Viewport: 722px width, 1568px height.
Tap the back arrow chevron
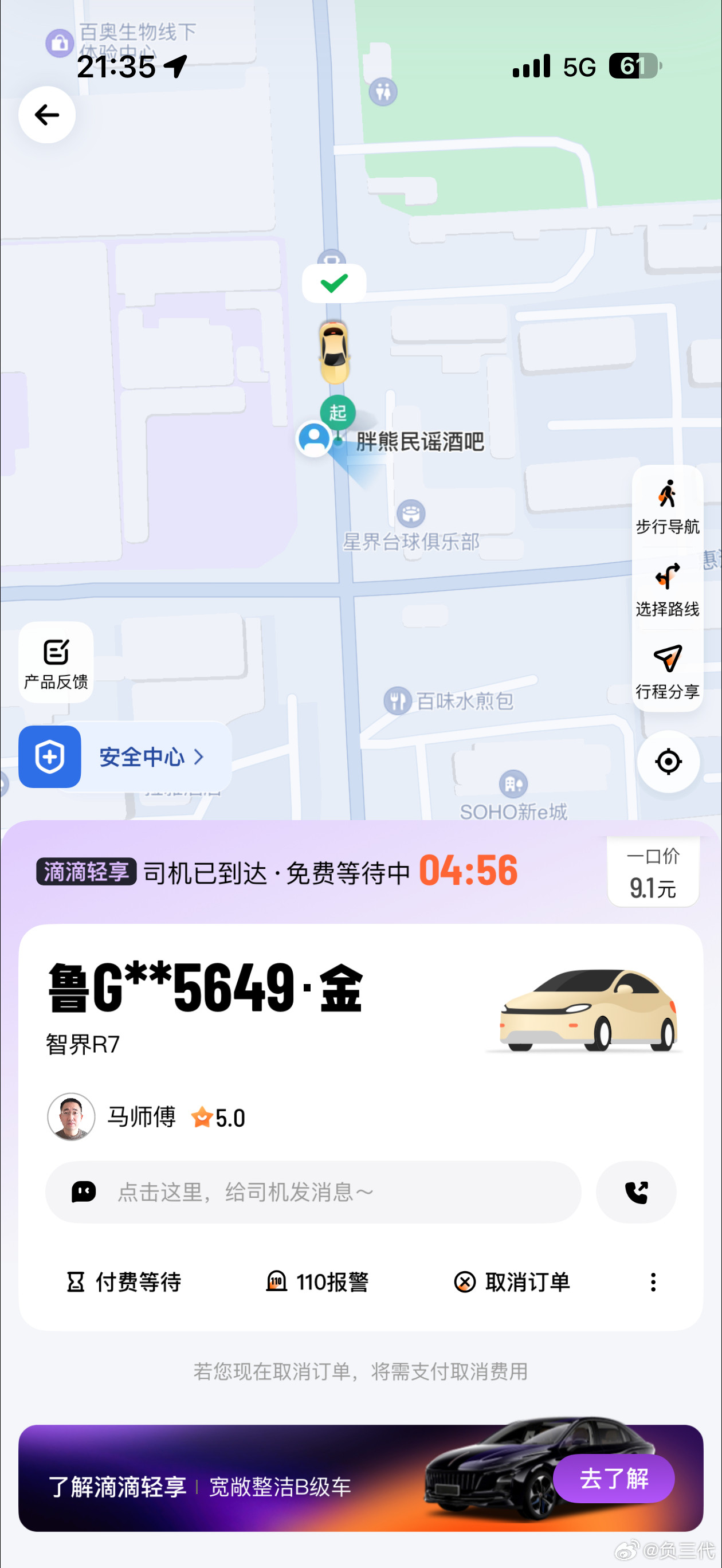(x=47, y=115)
